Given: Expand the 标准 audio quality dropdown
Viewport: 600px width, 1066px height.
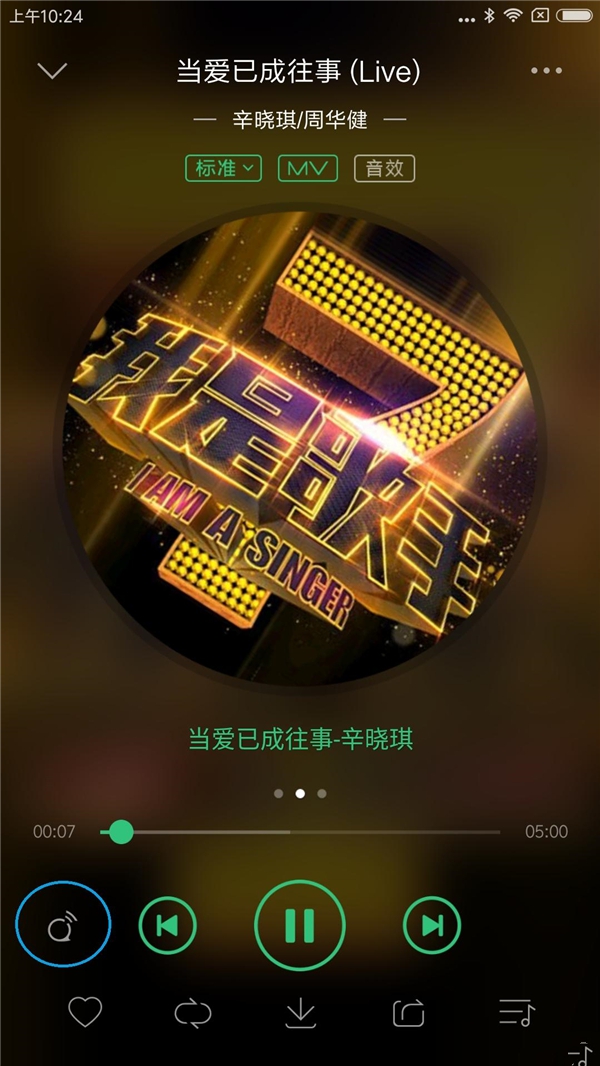Looking at the screenshot, I should tap(224, 169).
